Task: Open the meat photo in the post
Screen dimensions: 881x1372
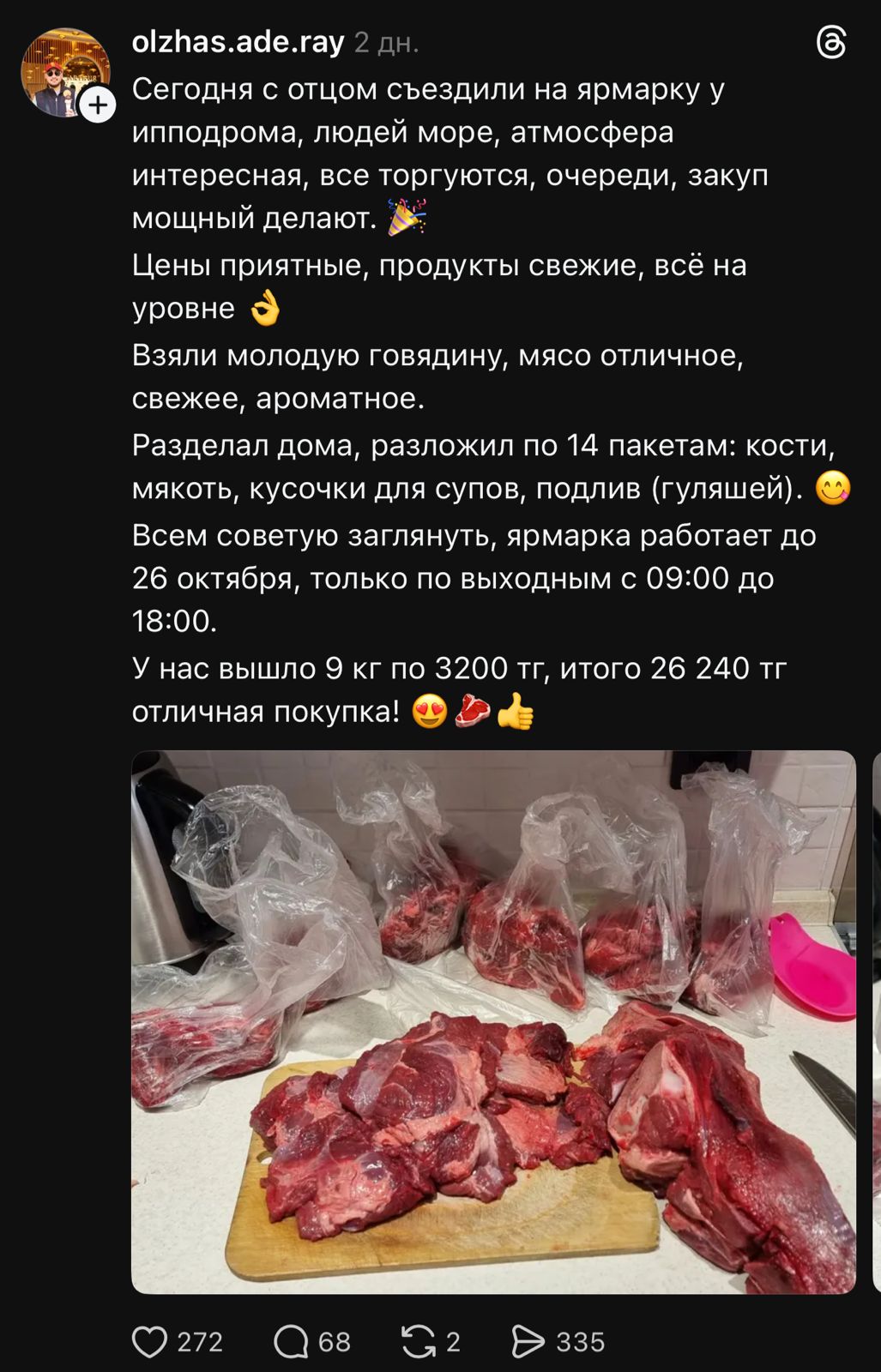Action: coord(493,1020)
